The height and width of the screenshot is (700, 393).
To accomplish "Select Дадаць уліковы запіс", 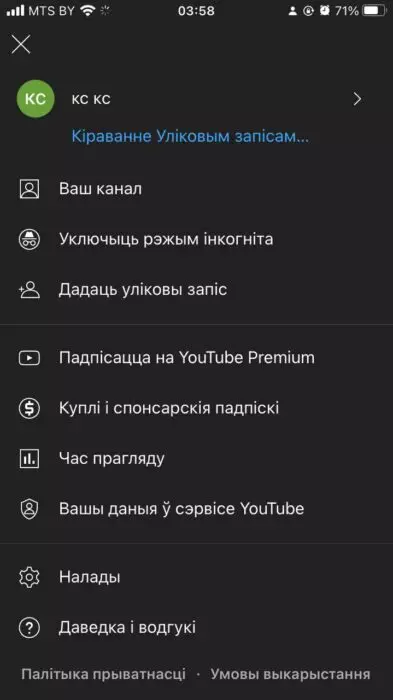I will pos(196,290).
